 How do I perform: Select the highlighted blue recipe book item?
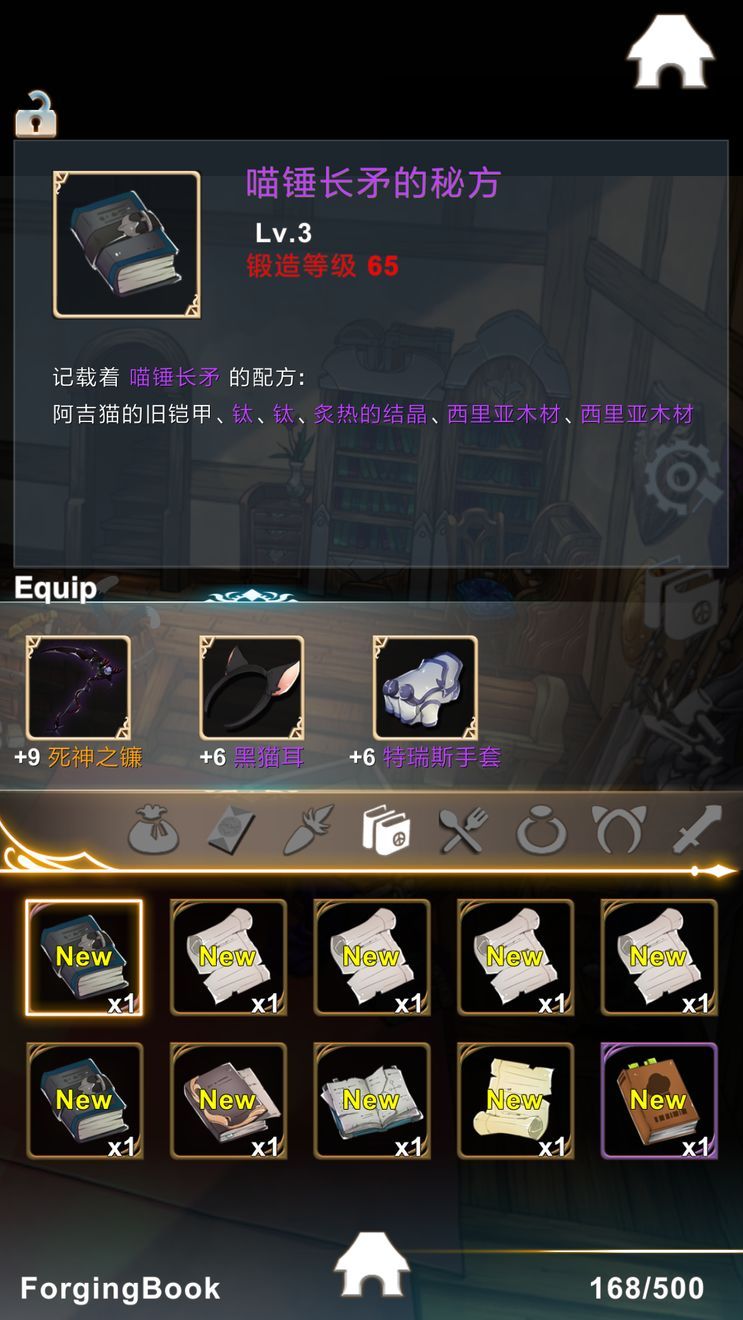[84, 958]
